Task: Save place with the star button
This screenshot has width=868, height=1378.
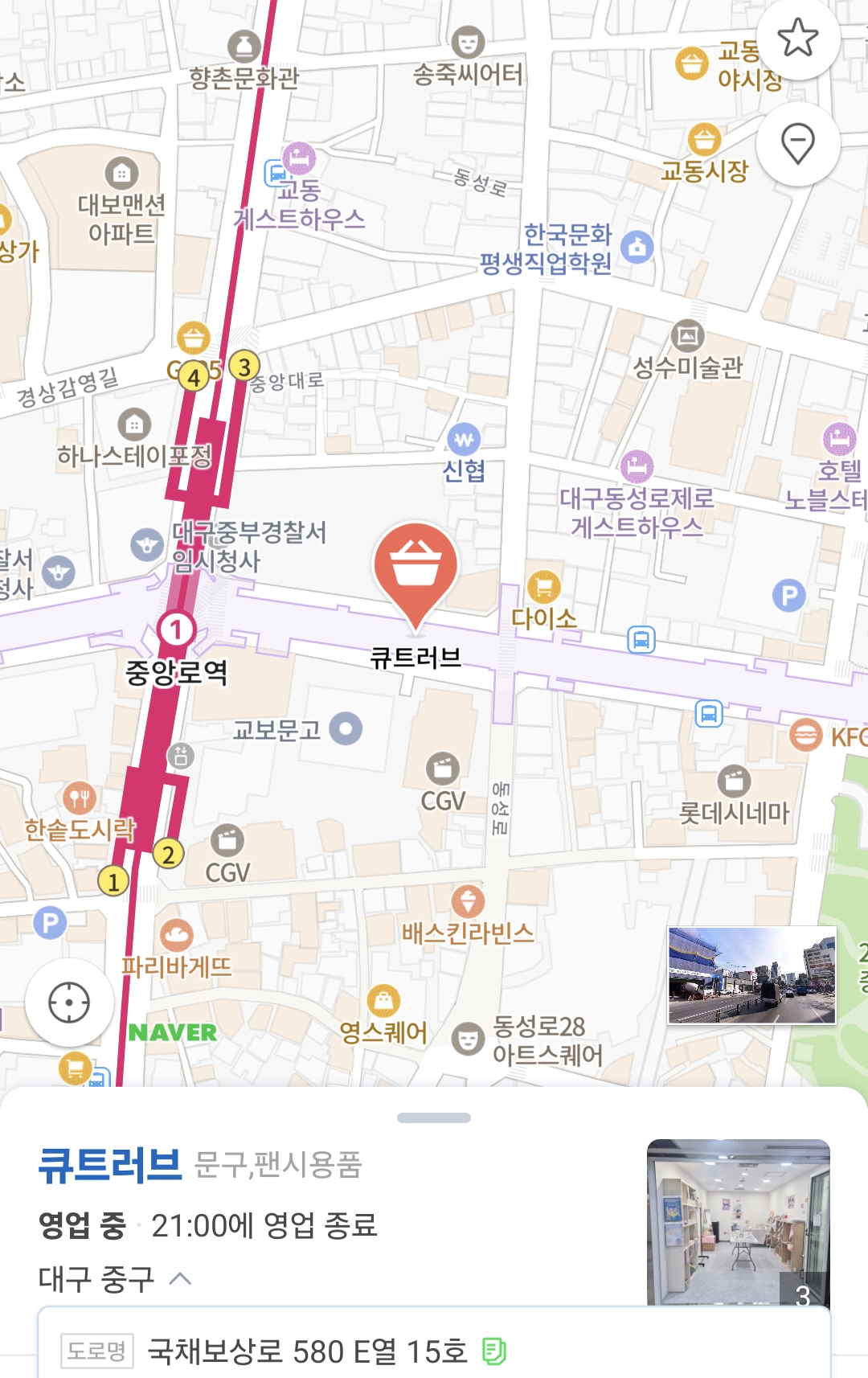Action: [x=797, y=38]
